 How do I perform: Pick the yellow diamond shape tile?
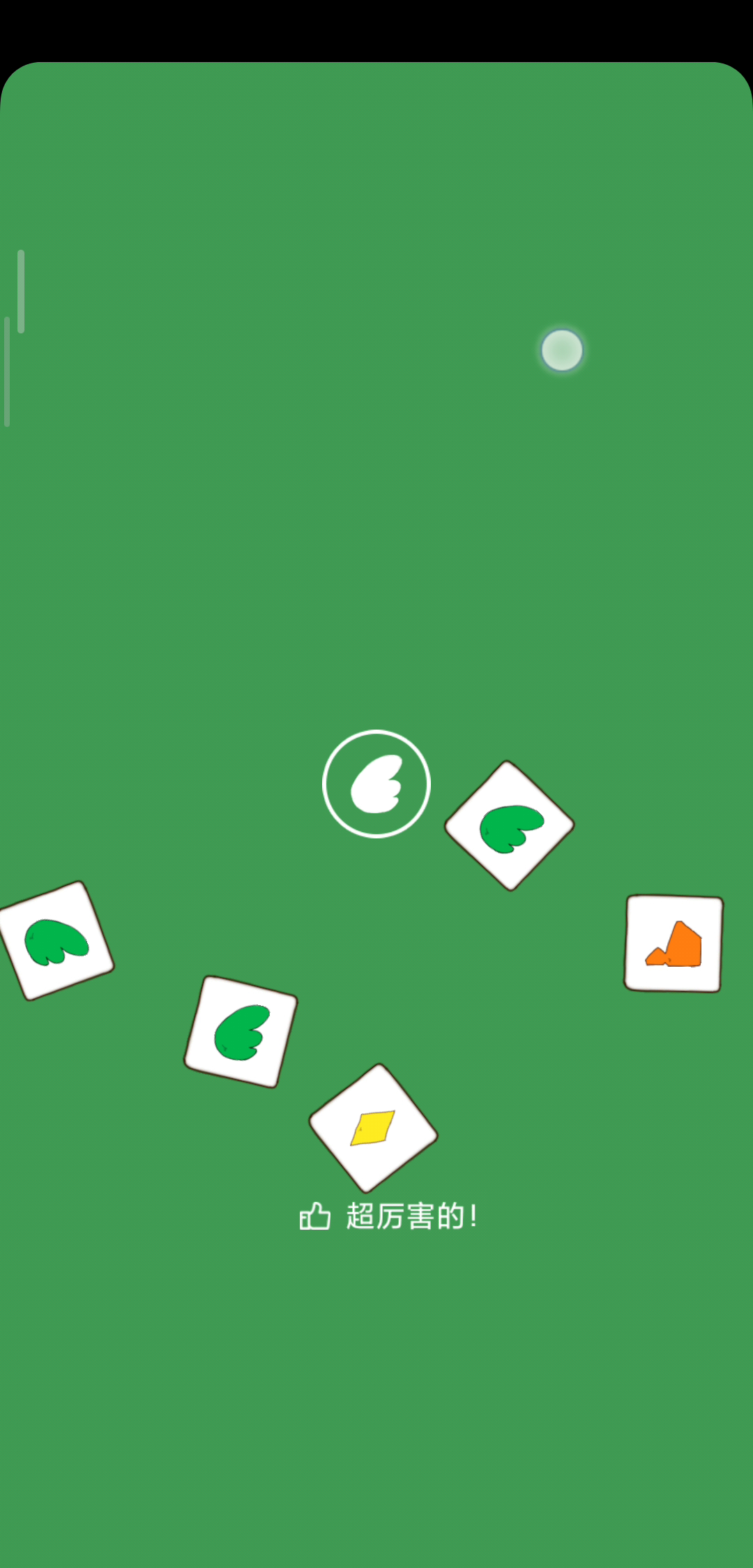373,1128
